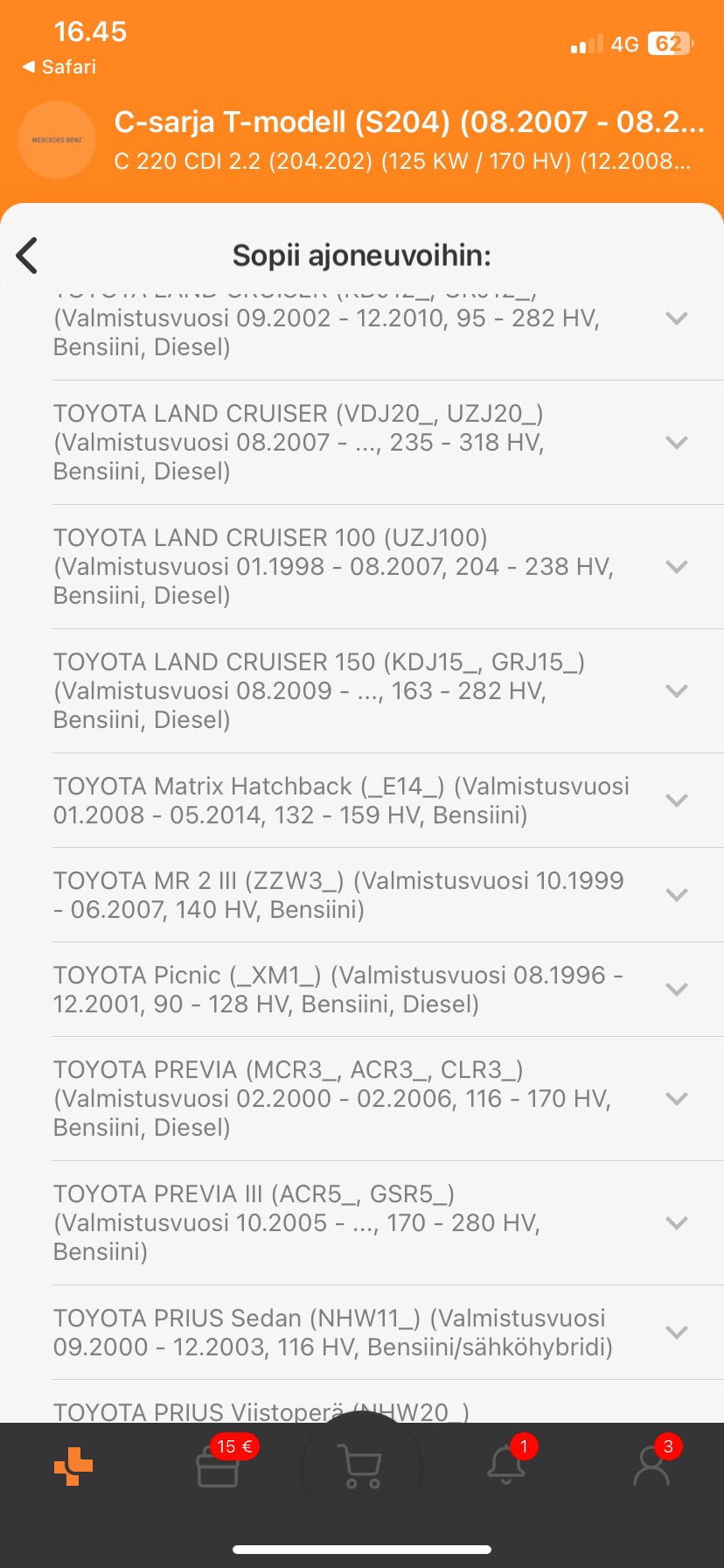The image size is (724, 1568).
Task: Return to Safari from status bar
Action: tap(59, 67)
